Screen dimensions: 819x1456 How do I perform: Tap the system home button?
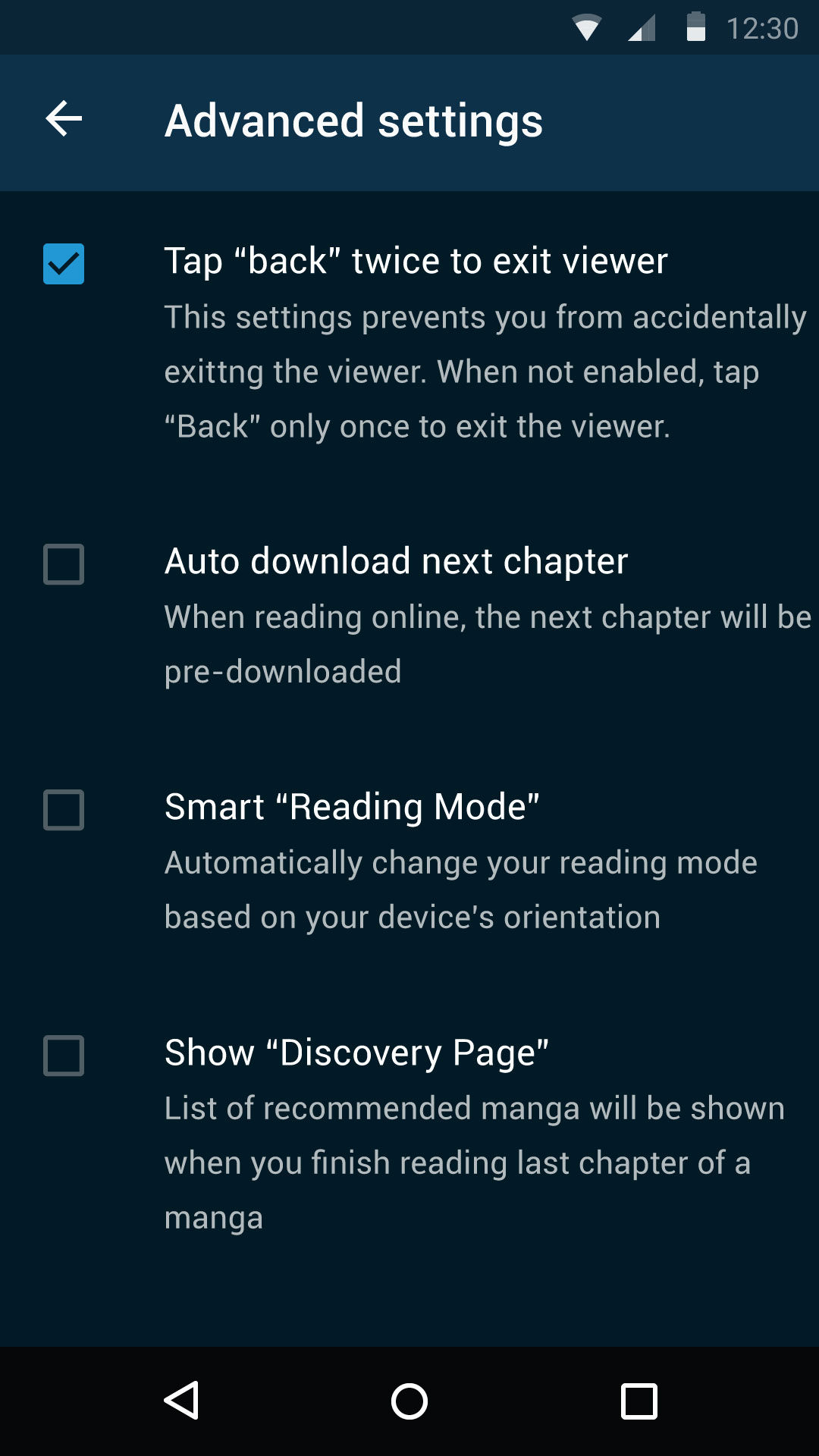tap(409, 1401)
